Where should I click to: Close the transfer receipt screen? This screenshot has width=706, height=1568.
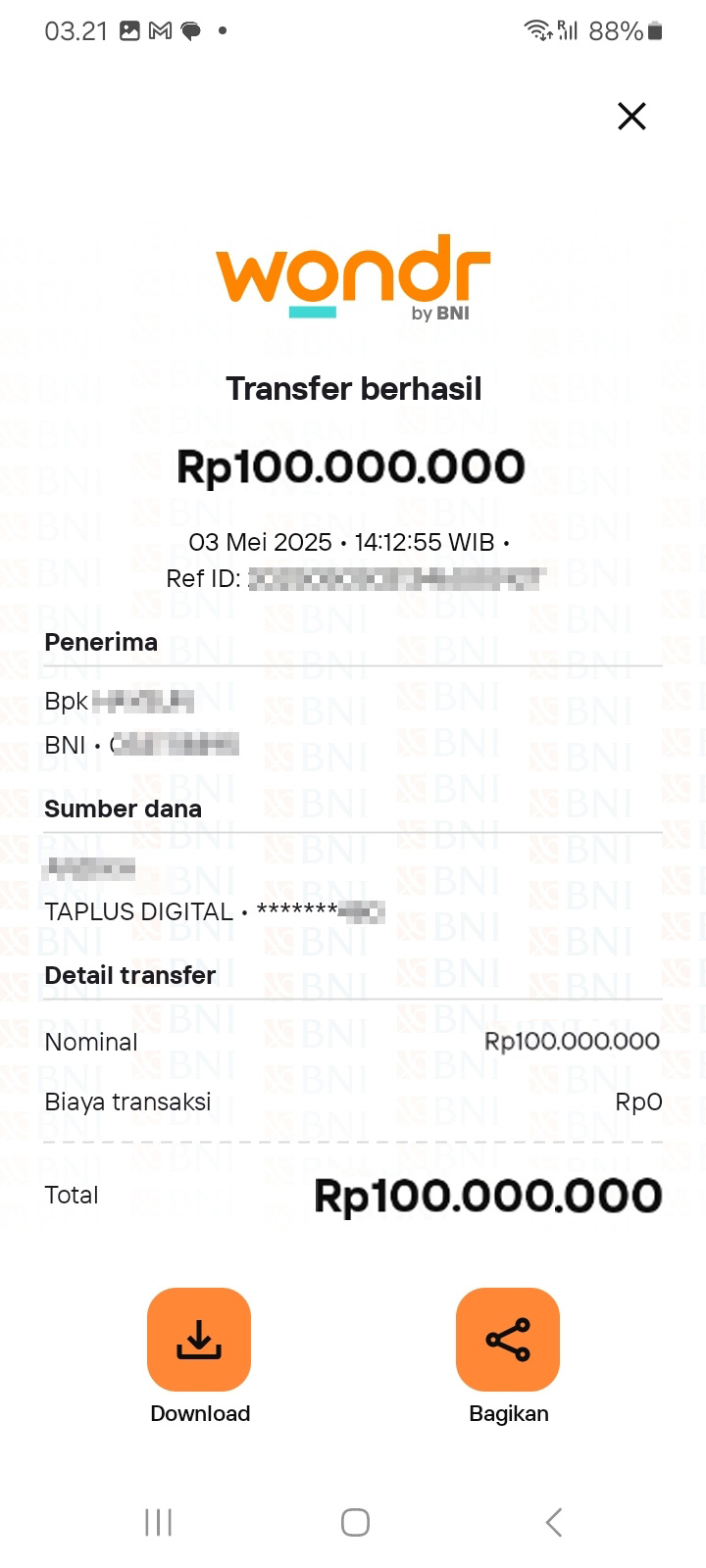[631, 117]
